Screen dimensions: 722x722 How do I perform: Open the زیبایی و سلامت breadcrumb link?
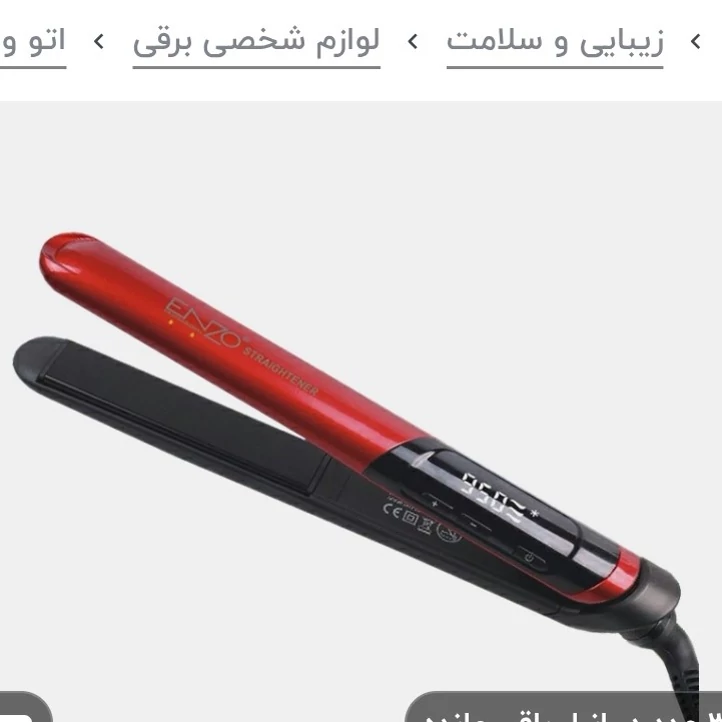(554, 42)
